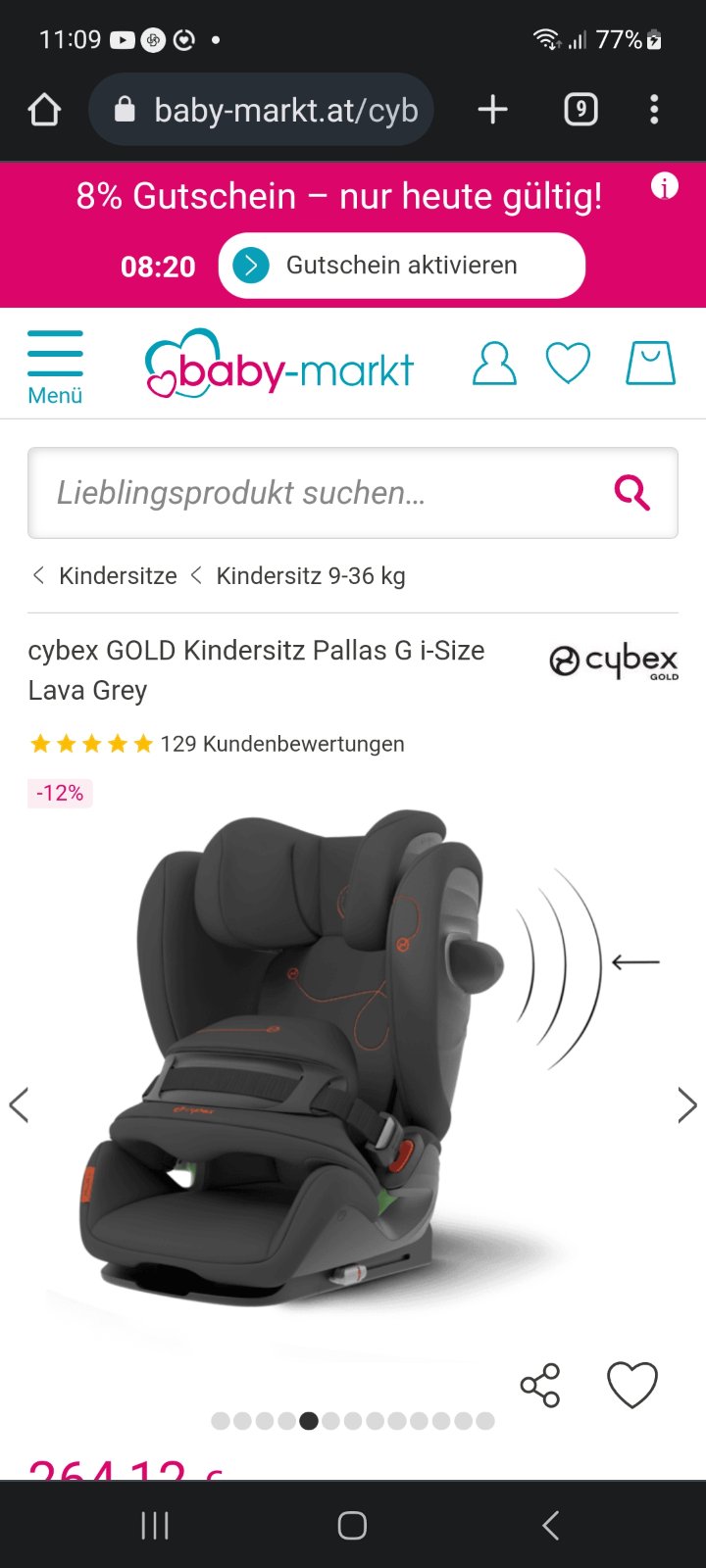Show the open tabs switcher
This screenshot has width=706, height=1568.
point(580,110)
